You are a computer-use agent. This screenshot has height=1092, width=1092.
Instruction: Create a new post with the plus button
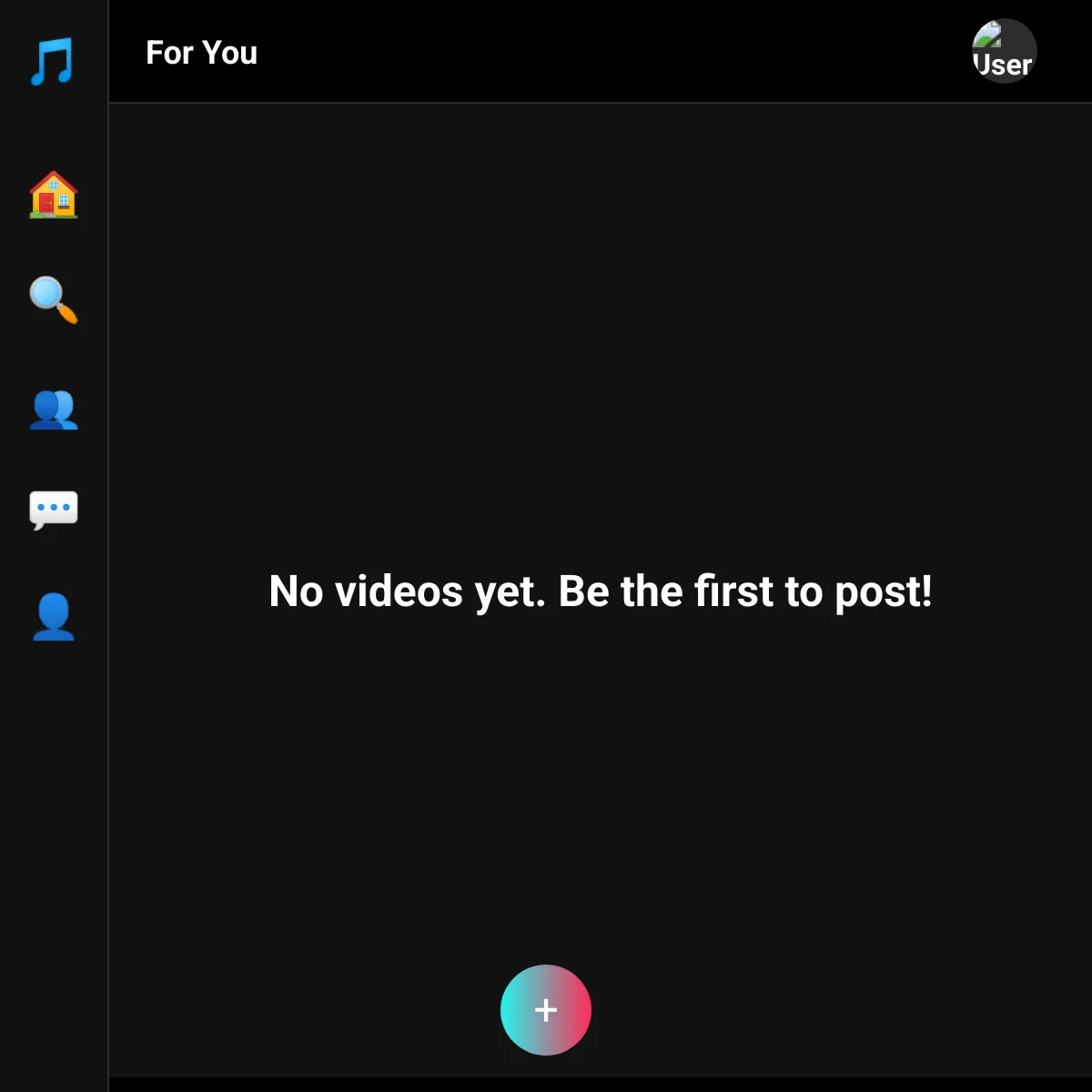tap(546, 1010)
